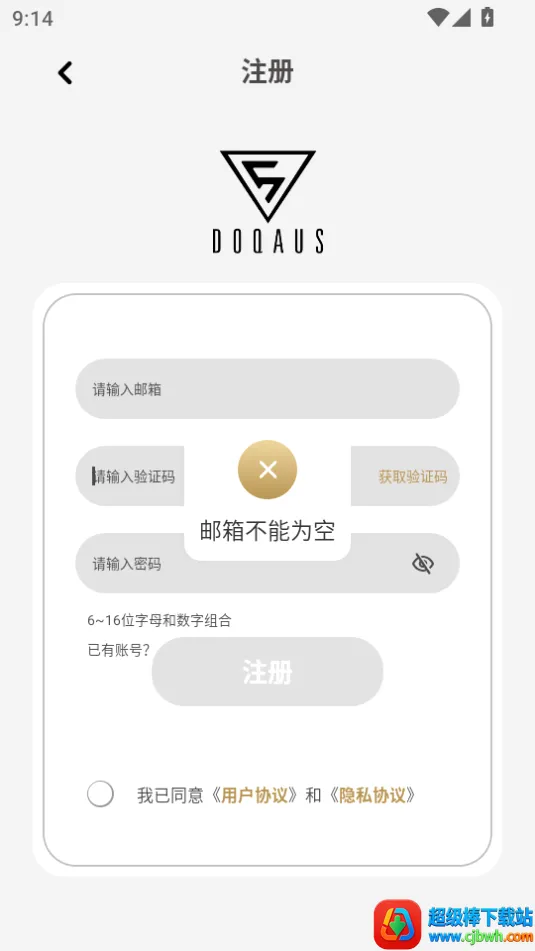Open the 已有账号? login link
The width and height of the screenshot is (535, 951).
tap(119, 651)
